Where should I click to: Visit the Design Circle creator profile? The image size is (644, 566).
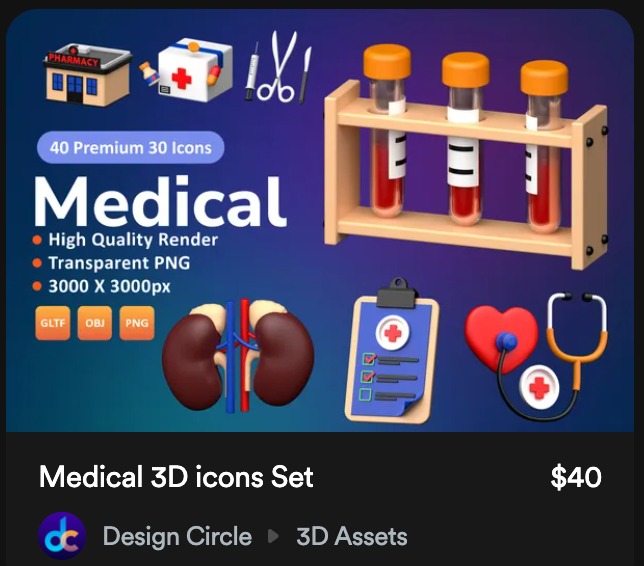(177, 536)
